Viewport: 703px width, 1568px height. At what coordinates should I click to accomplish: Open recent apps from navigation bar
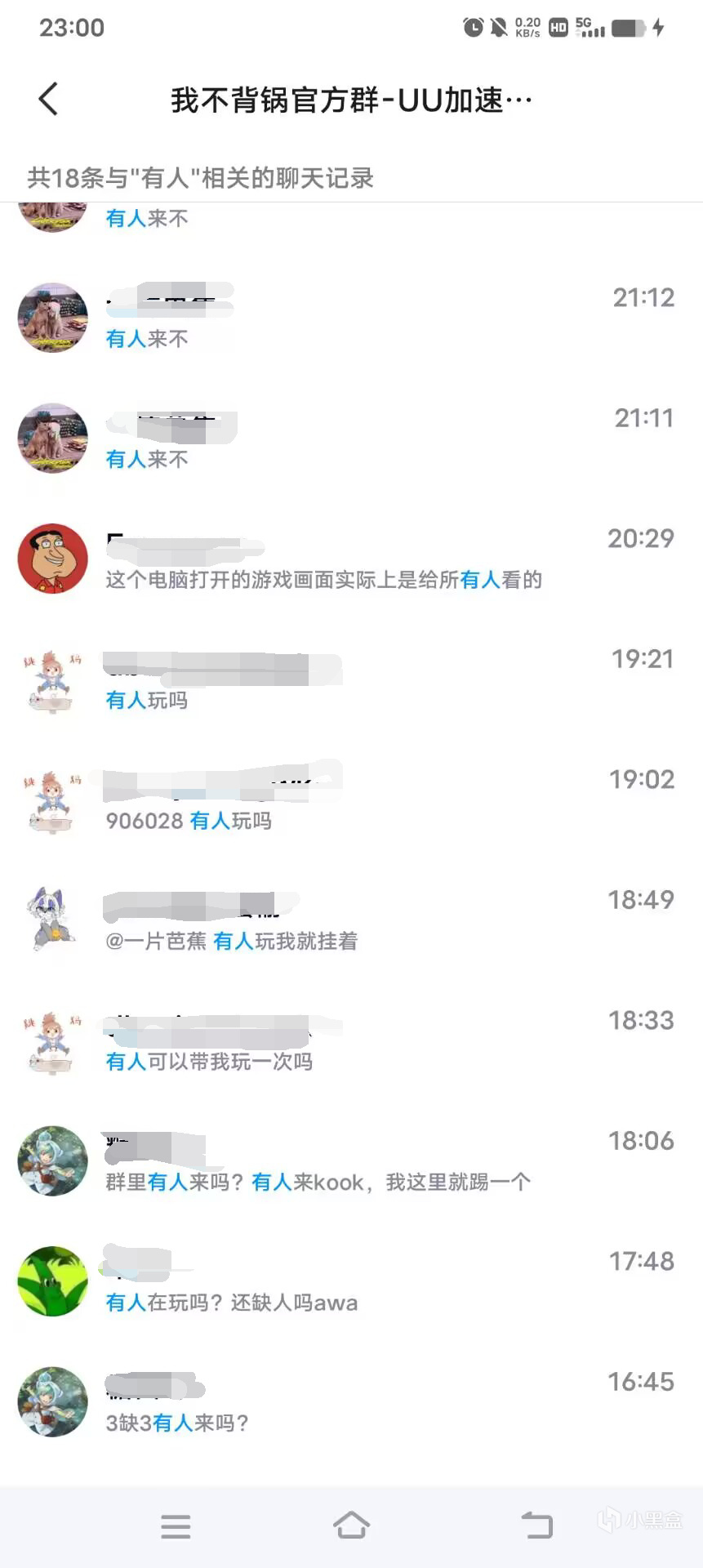(176, 1526)
